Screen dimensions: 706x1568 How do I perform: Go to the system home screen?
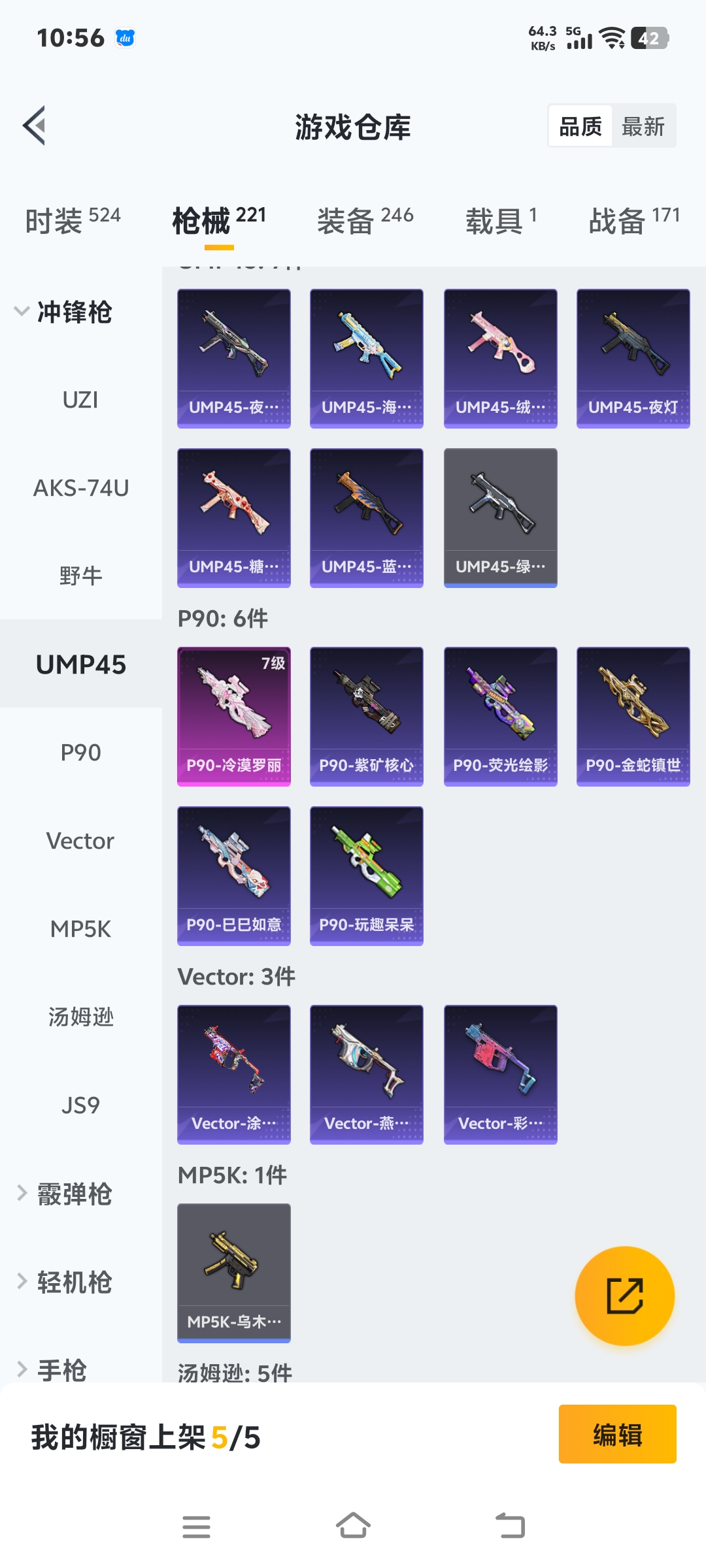(x=353, y=1527)
